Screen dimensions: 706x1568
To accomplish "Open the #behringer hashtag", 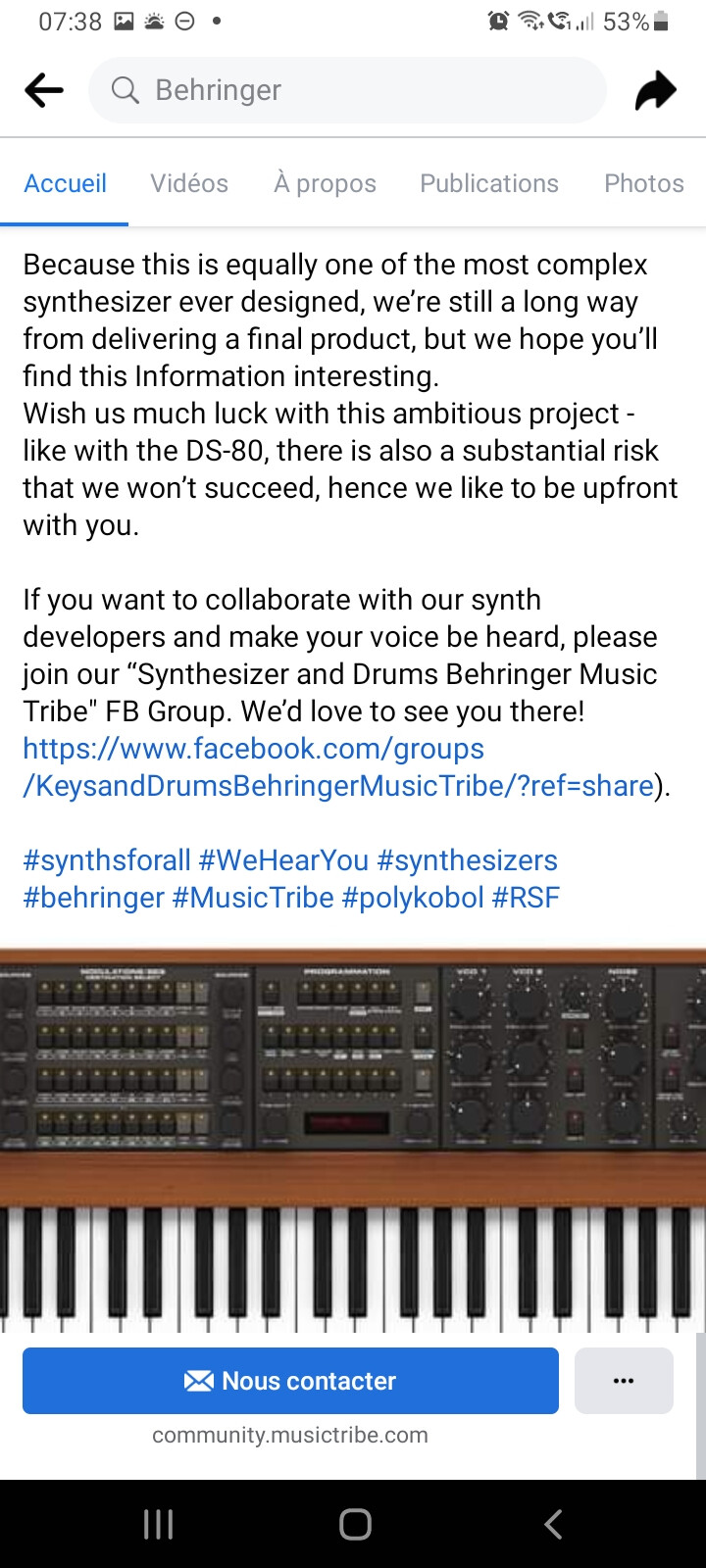I will (x=94, y=898).
